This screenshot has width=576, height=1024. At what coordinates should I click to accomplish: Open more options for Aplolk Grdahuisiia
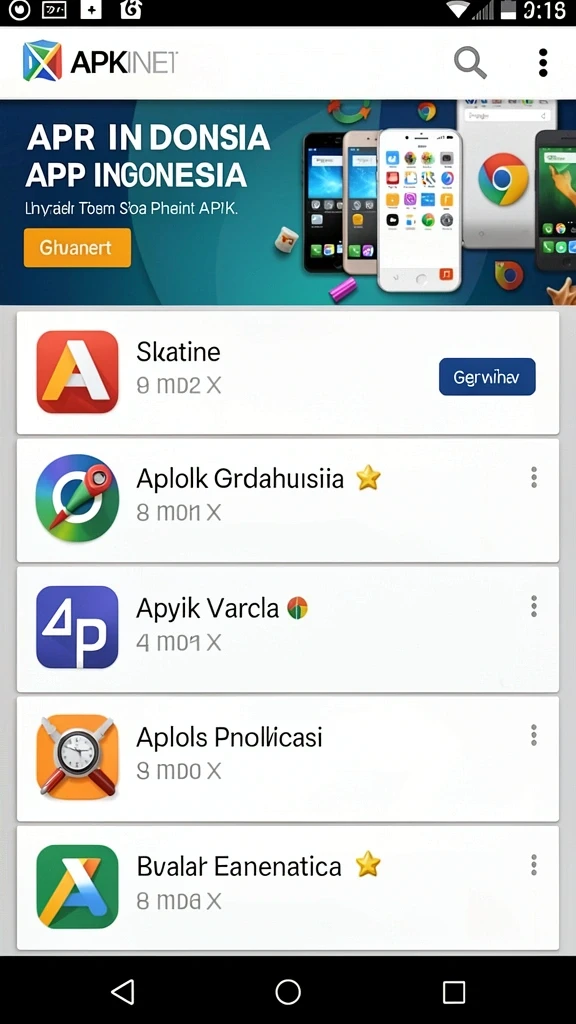point(534,477)
